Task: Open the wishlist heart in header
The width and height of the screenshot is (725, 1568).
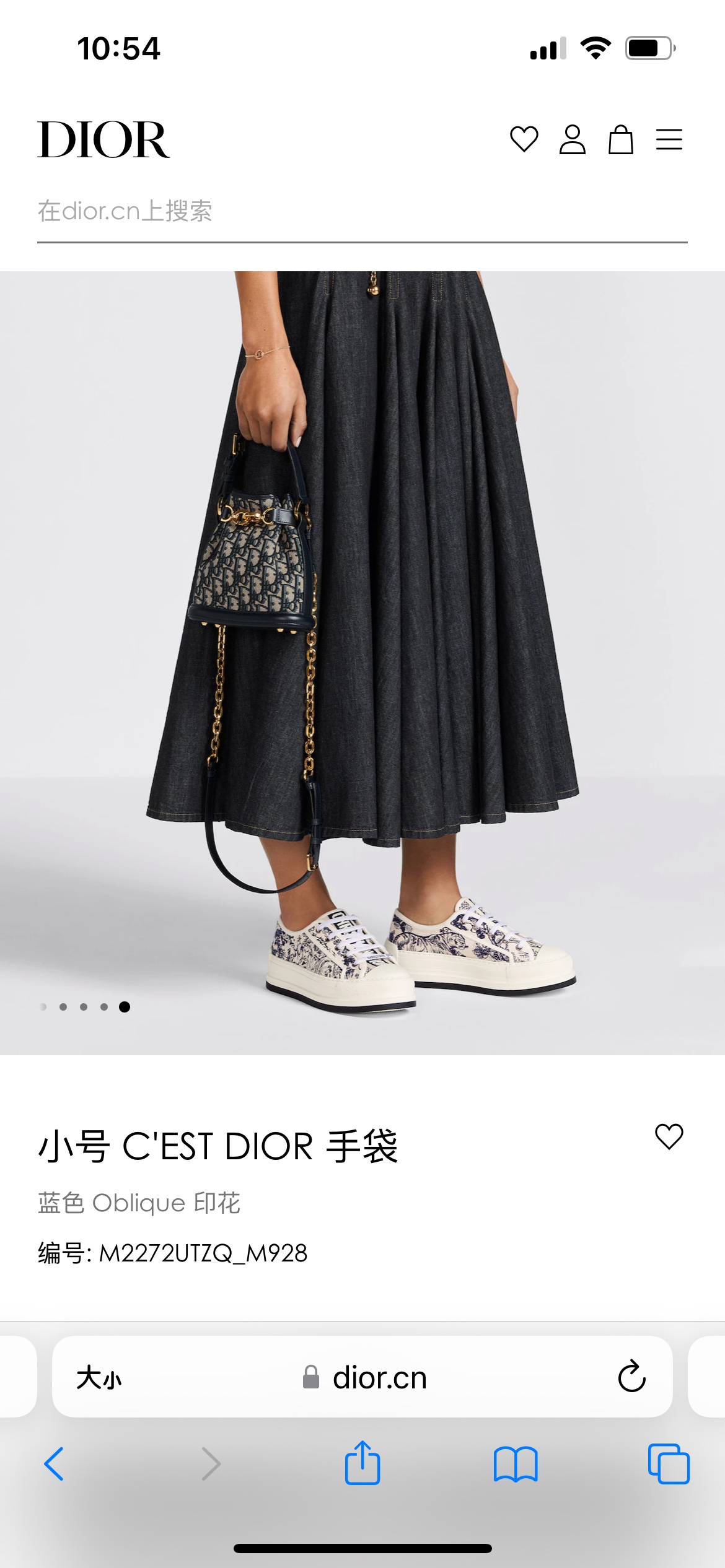Action: 524,139
